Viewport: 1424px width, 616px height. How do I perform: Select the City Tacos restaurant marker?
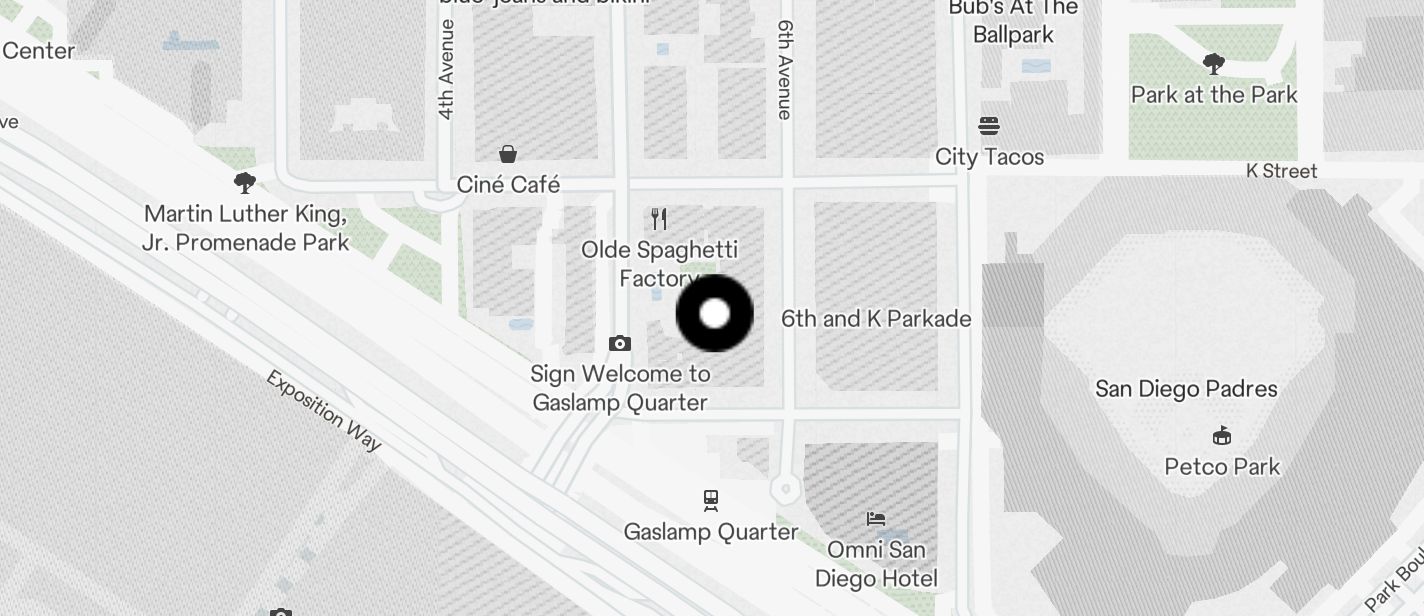coord(989,126)
